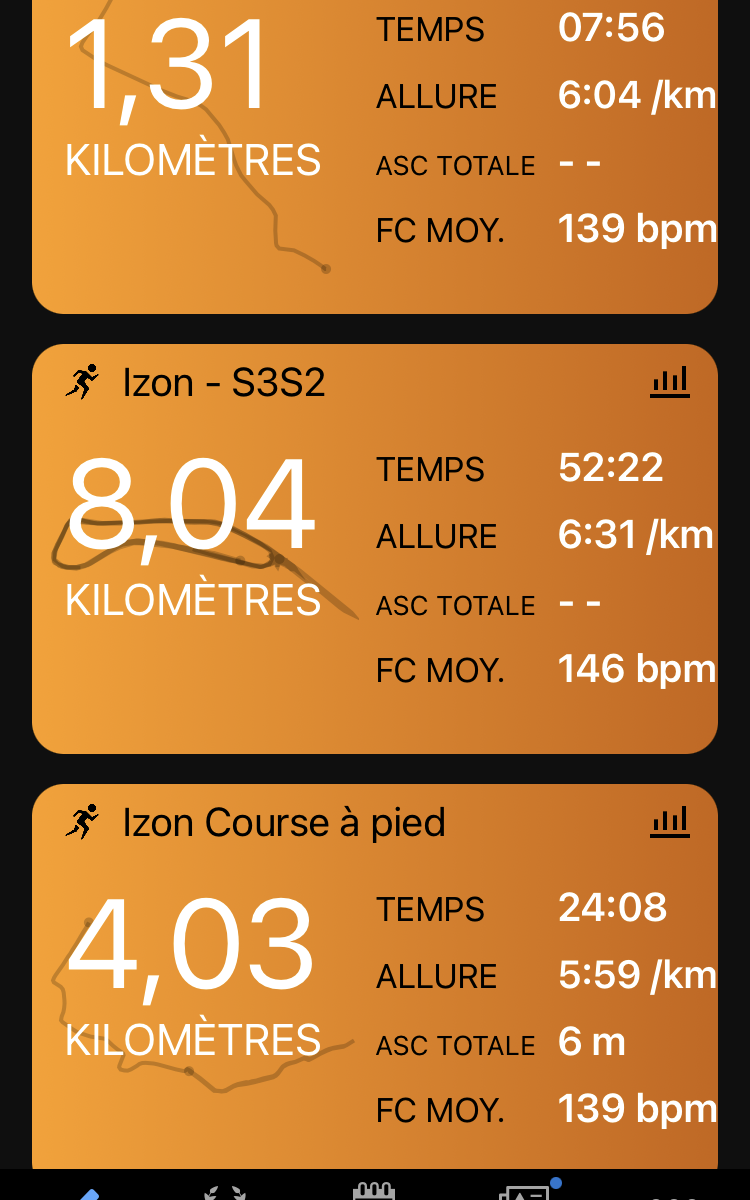
Task: View stats chart for Izon Course à pied
Action: (x=670, y=822)
